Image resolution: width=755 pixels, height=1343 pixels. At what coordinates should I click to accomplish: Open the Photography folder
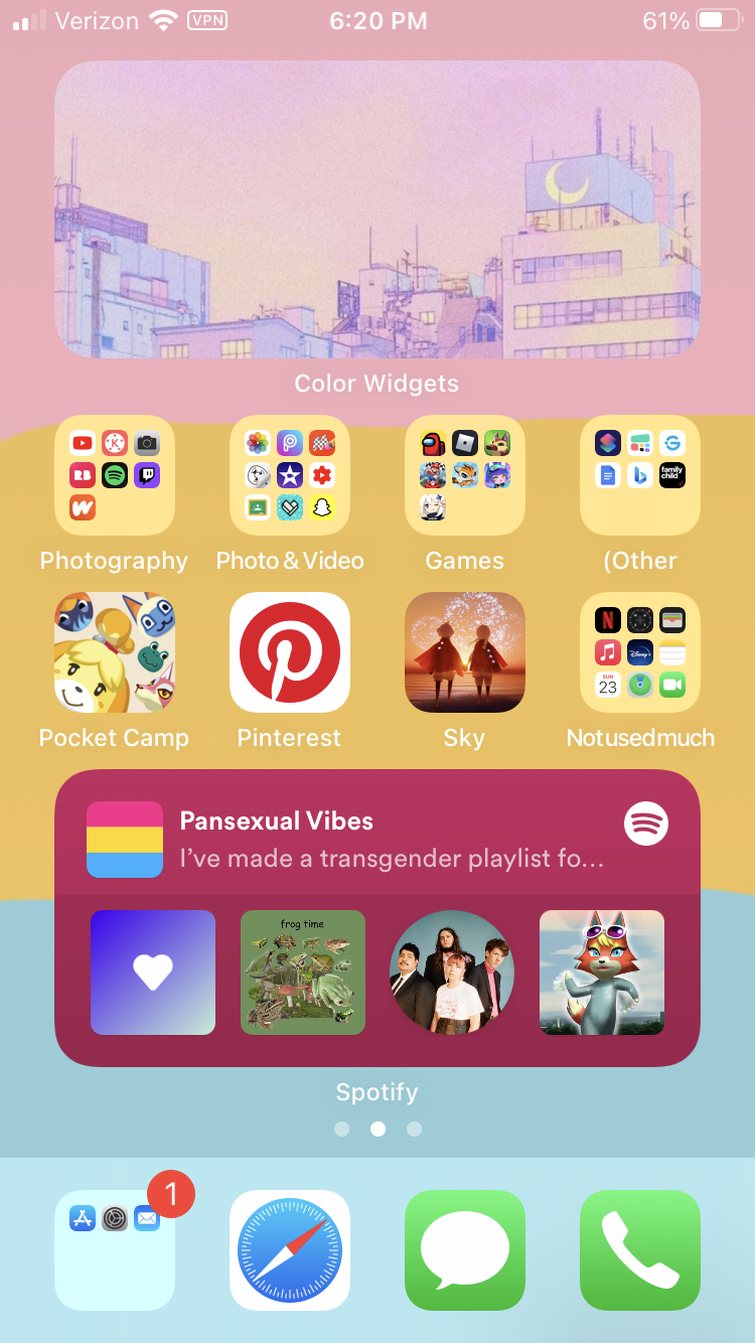pos(114,475)
